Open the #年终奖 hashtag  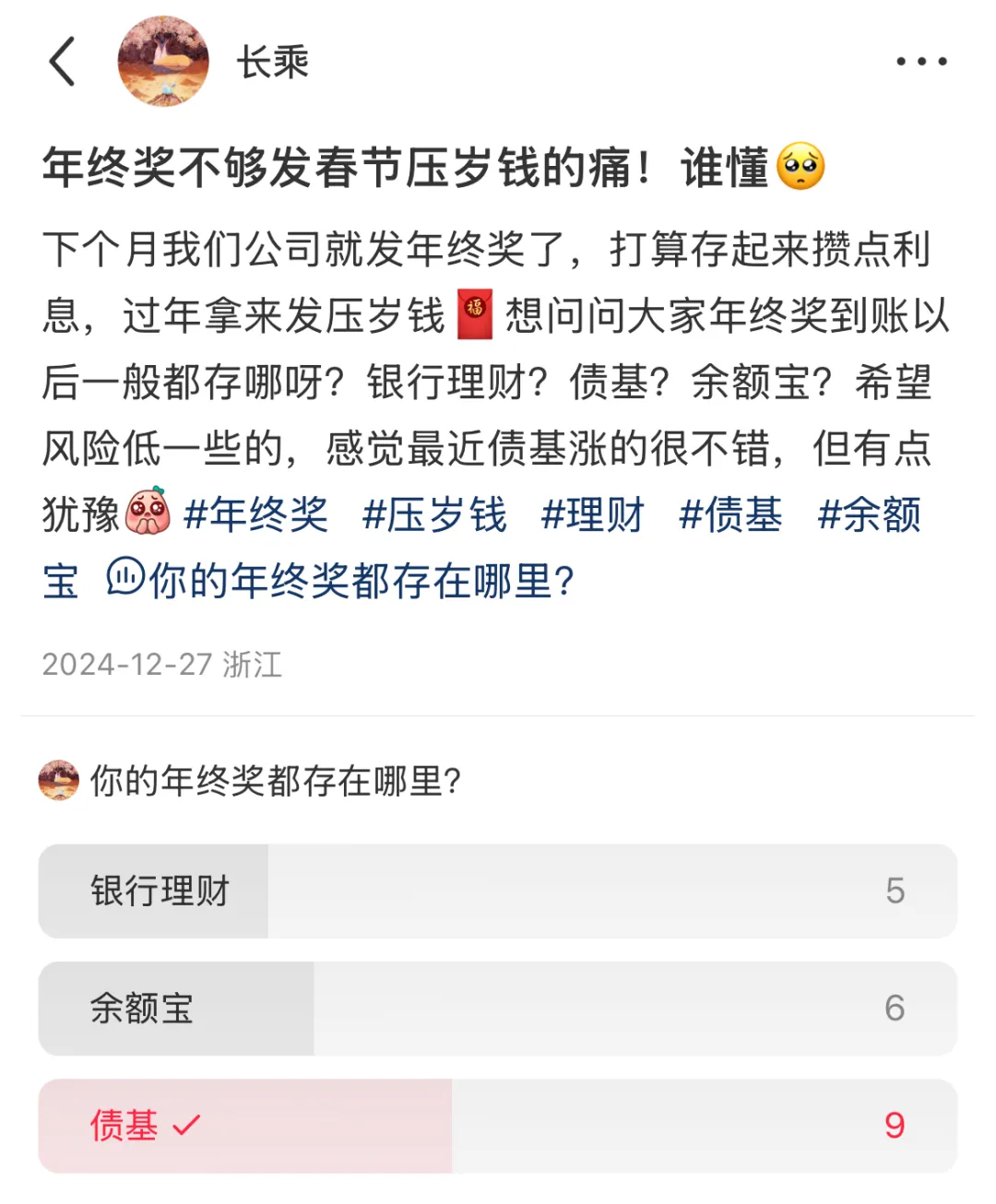(255, 514)
